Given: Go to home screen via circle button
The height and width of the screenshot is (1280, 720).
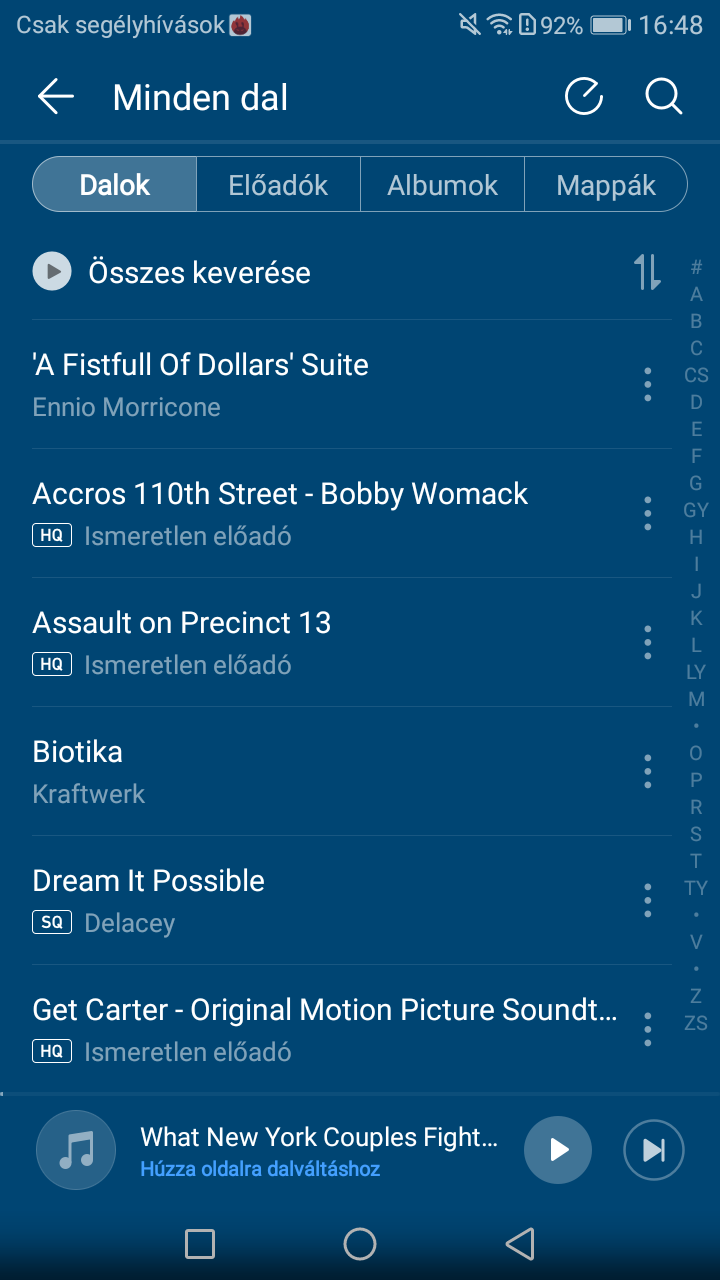Looking at the screenshot, I should (x=360, y=1244).
